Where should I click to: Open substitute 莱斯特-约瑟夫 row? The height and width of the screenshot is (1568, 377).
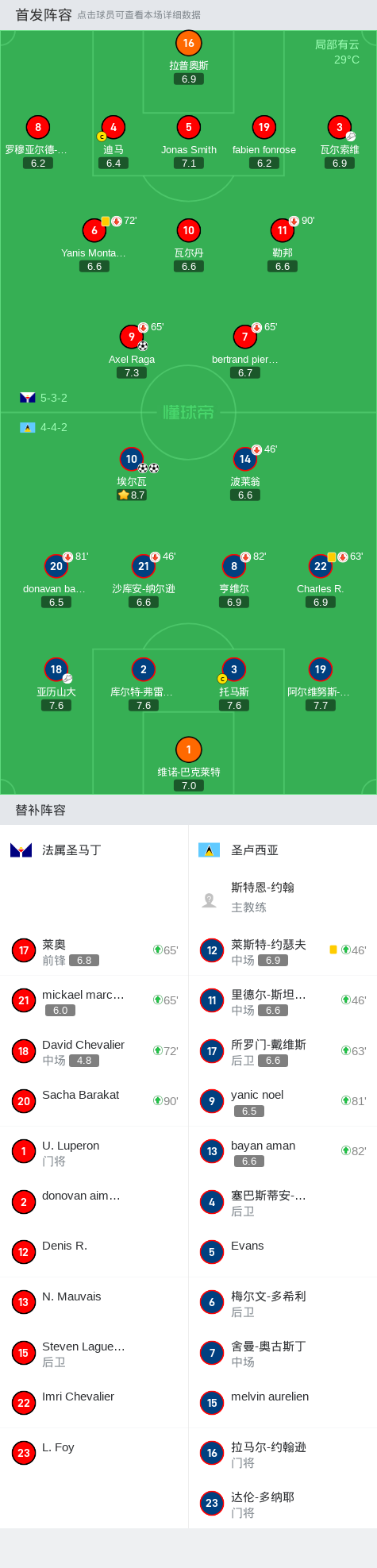pos(283,950)
